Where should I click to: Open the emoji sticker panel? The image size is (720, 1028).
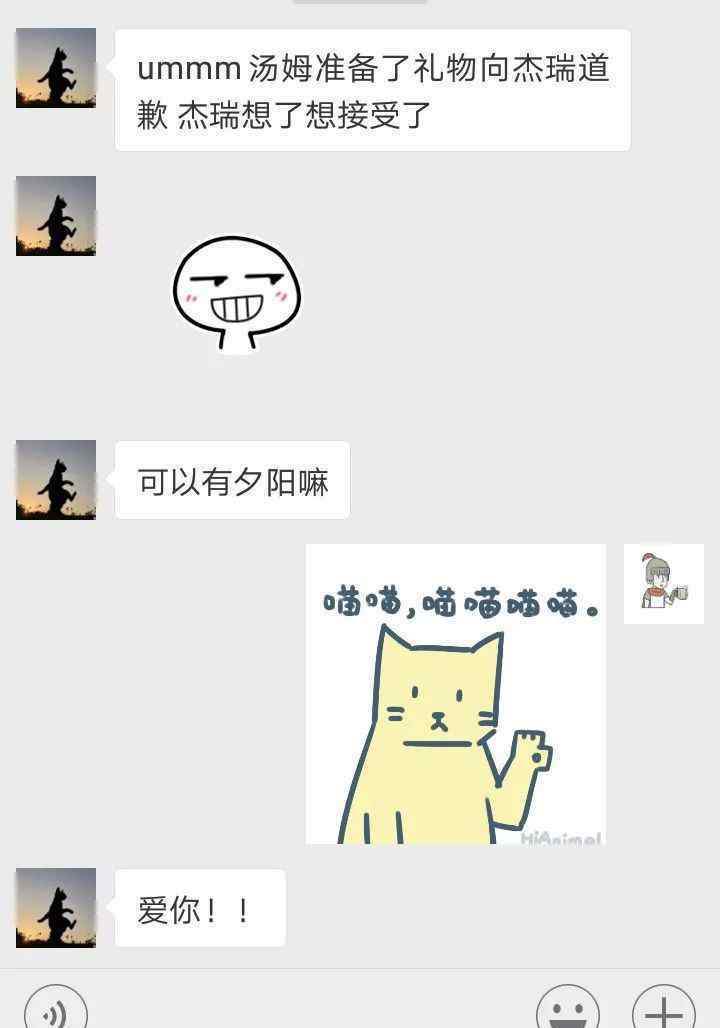click(x=568, y=1012)
